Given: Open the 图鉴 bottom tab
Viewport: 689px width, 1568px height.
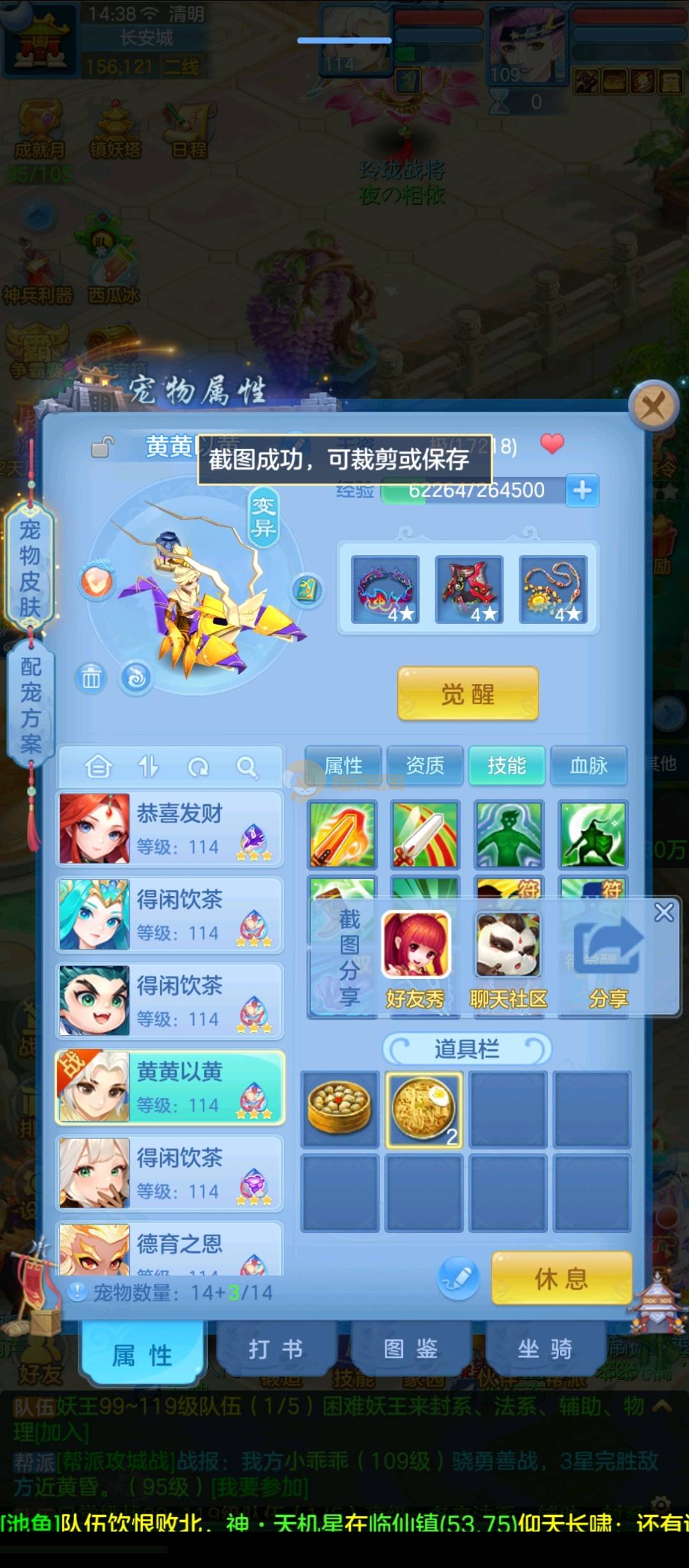Looking at the screenshot, I should (410, 1349).
